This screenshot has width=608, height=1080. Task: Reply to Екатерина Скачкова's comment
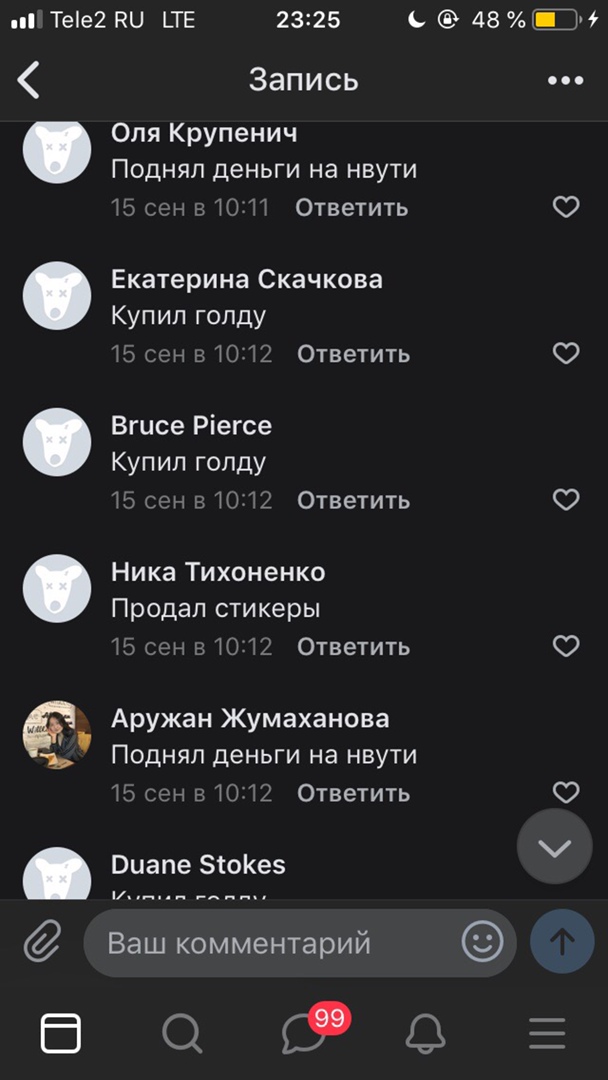pyautogui.click(x=353, y=354)
